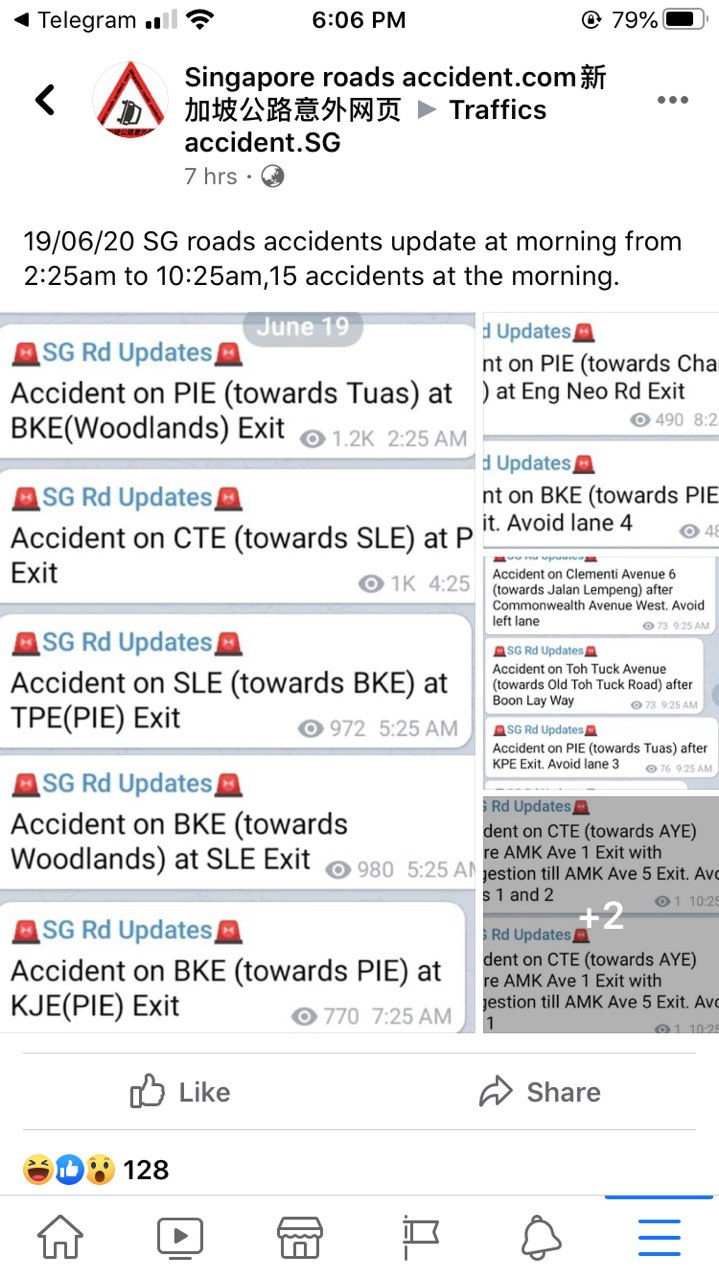Screen dimensions: 719x1280
Task: Share this post
Action: click(x=539, y=1092)
